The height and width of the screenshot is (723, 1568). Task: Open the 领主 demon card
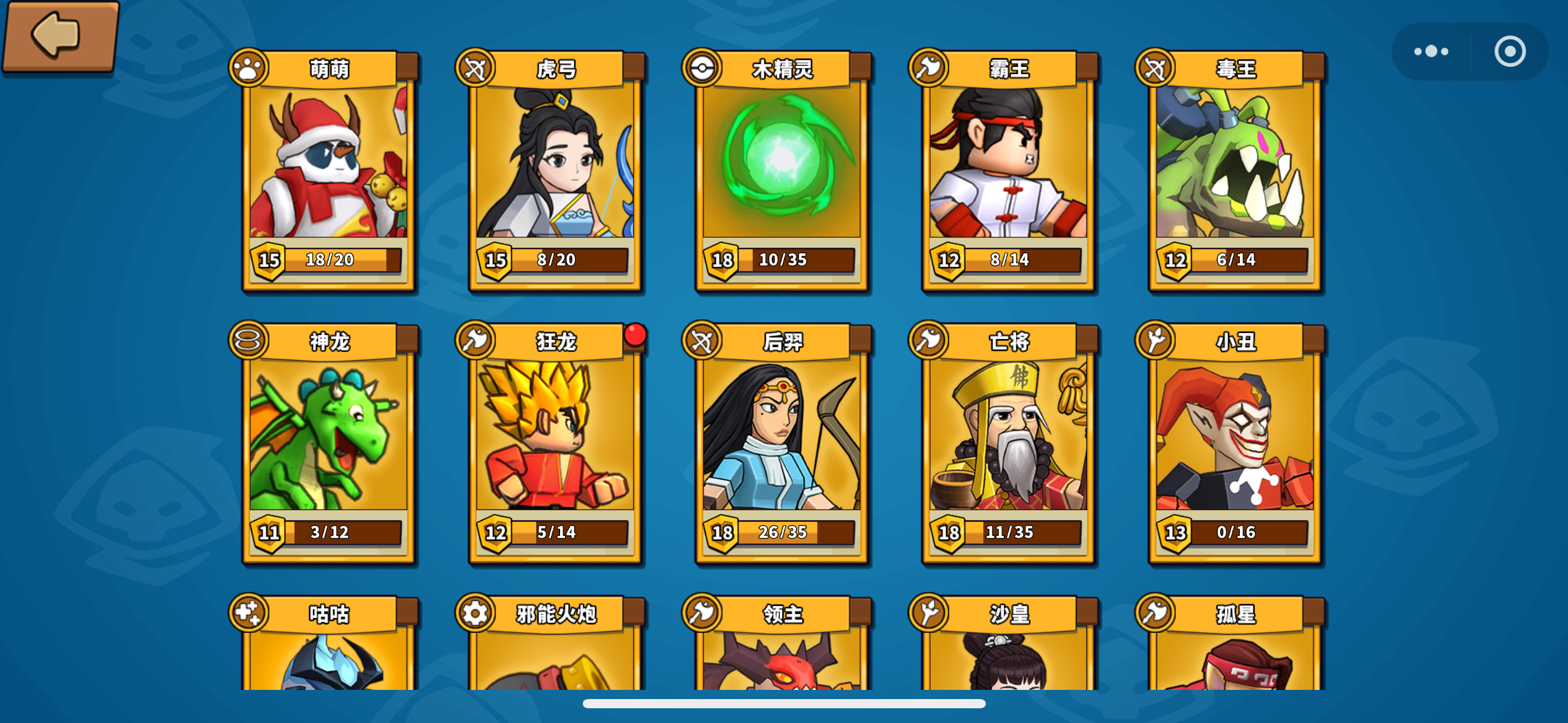[782, 650]
